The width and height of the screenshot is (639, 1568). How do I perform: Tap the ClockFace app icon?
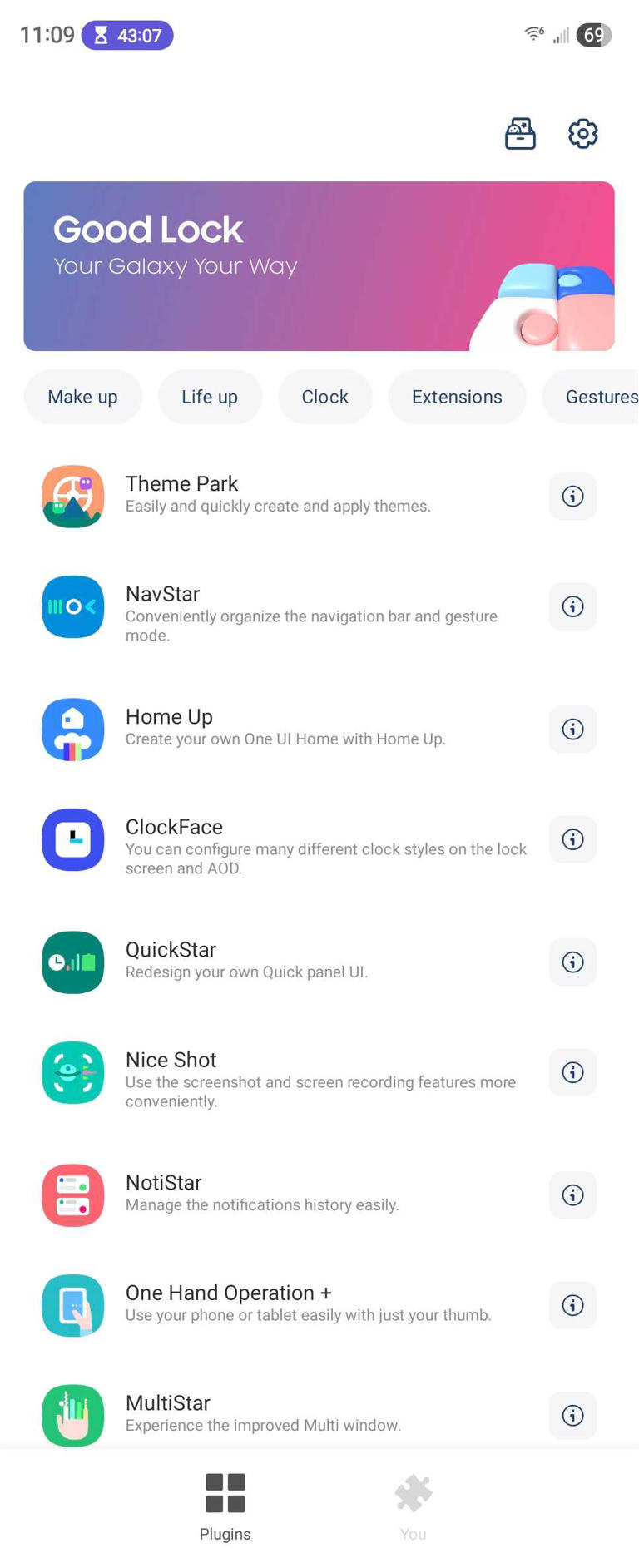[72, 839]
